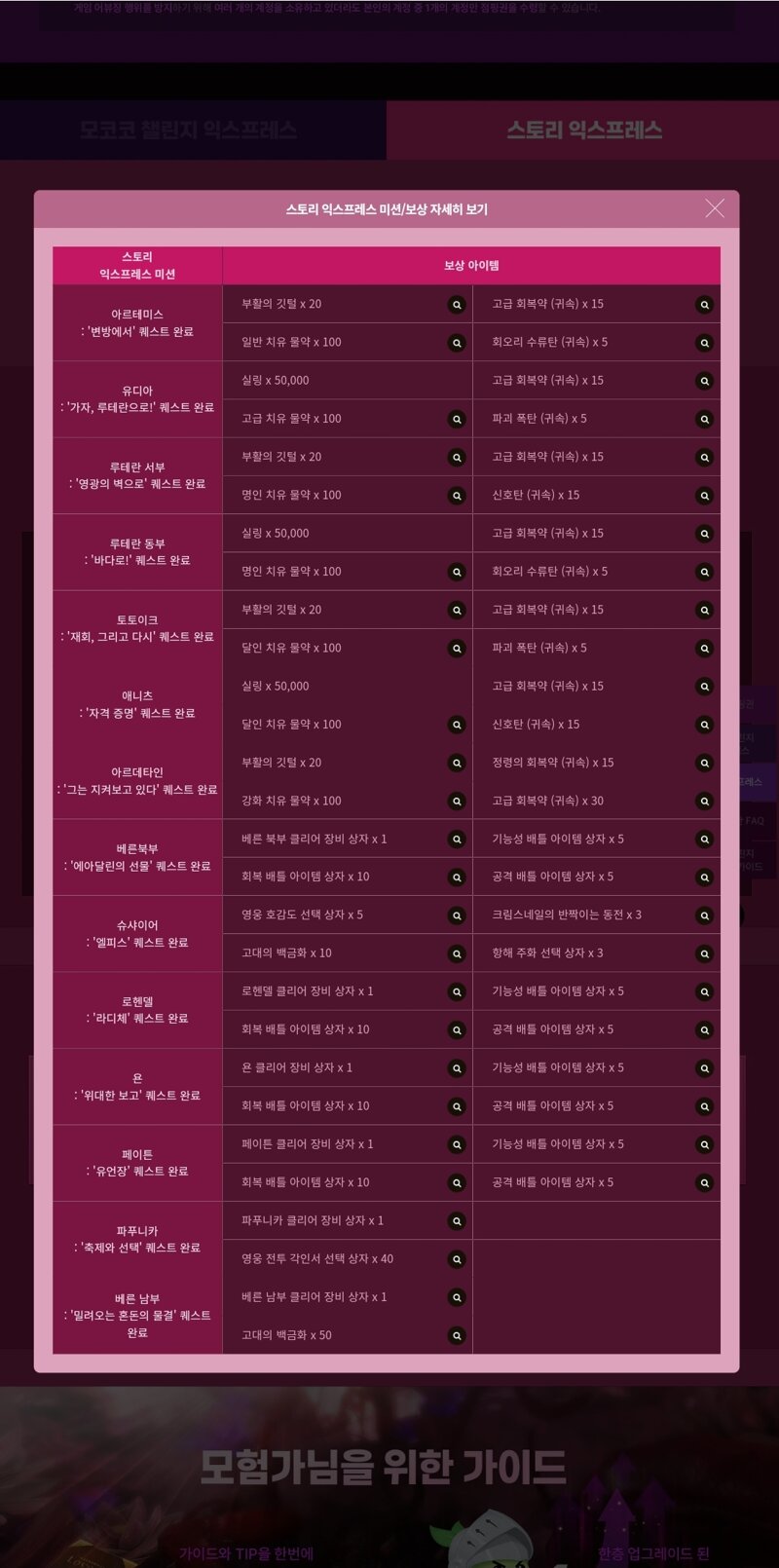This screenshot has width=779, height=1568.
Task: Tap magnifier next to 고대의 백금화 x 10
Action: coord(457,954)
